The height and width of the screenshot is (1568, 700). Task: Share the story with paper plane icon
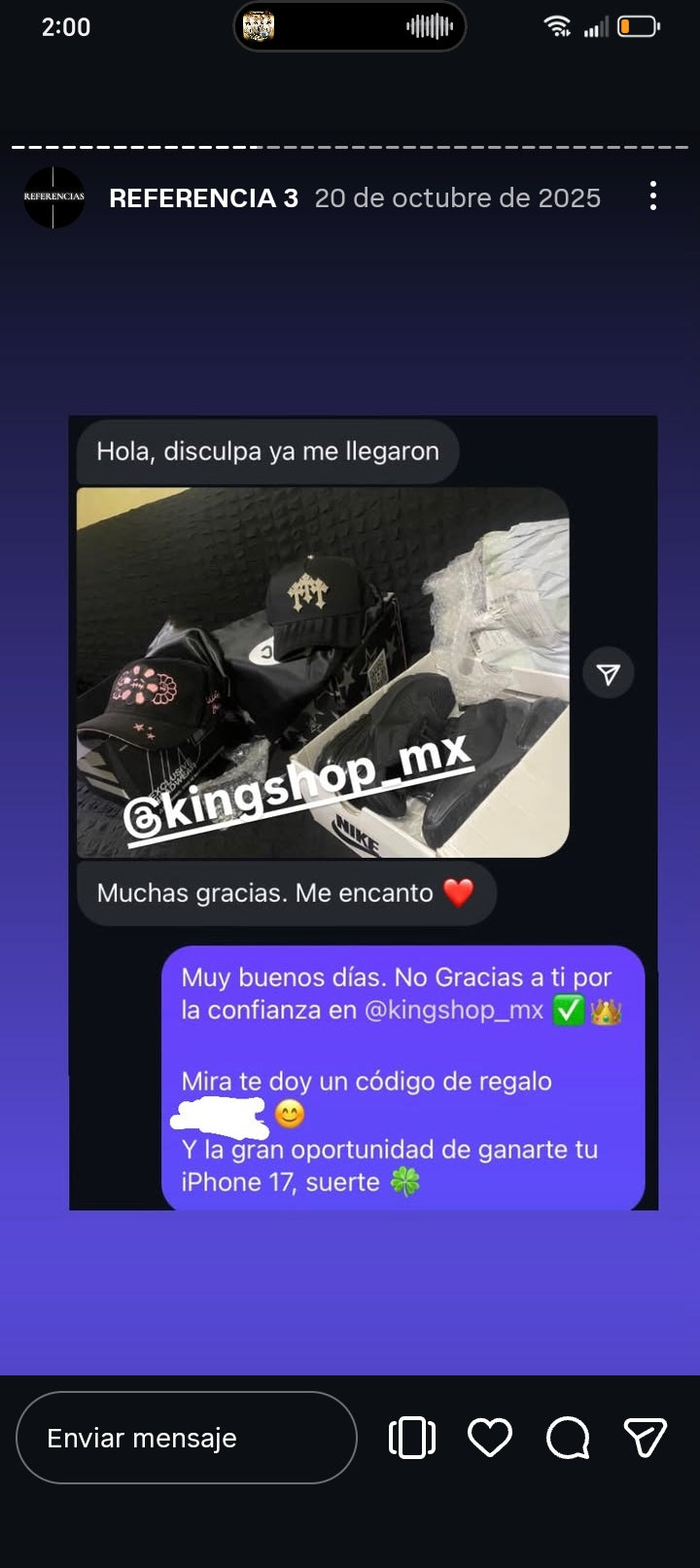point(645,1438)
